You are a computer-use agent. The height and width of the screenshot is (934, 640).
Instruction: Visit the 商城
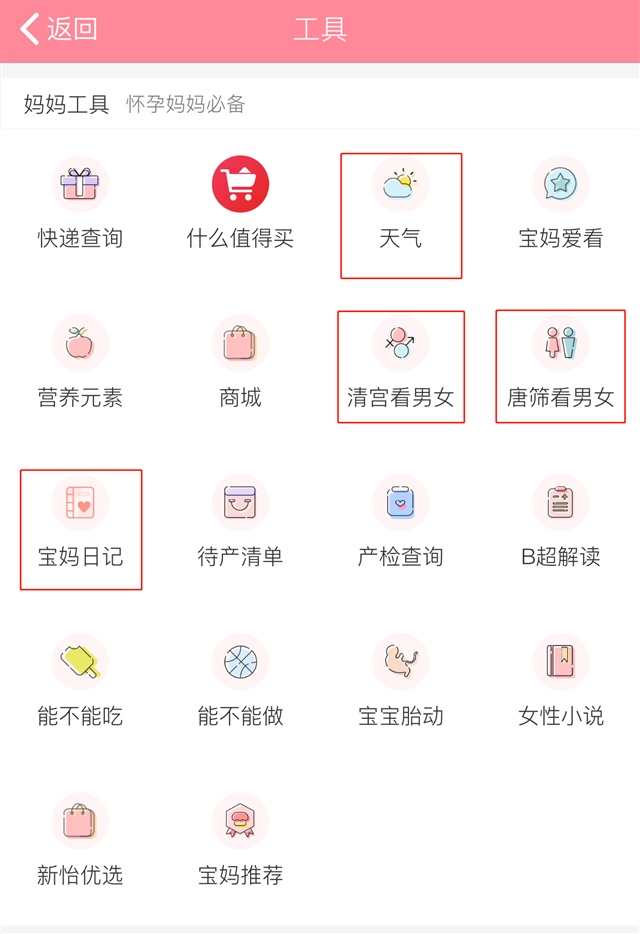[240, 367]
